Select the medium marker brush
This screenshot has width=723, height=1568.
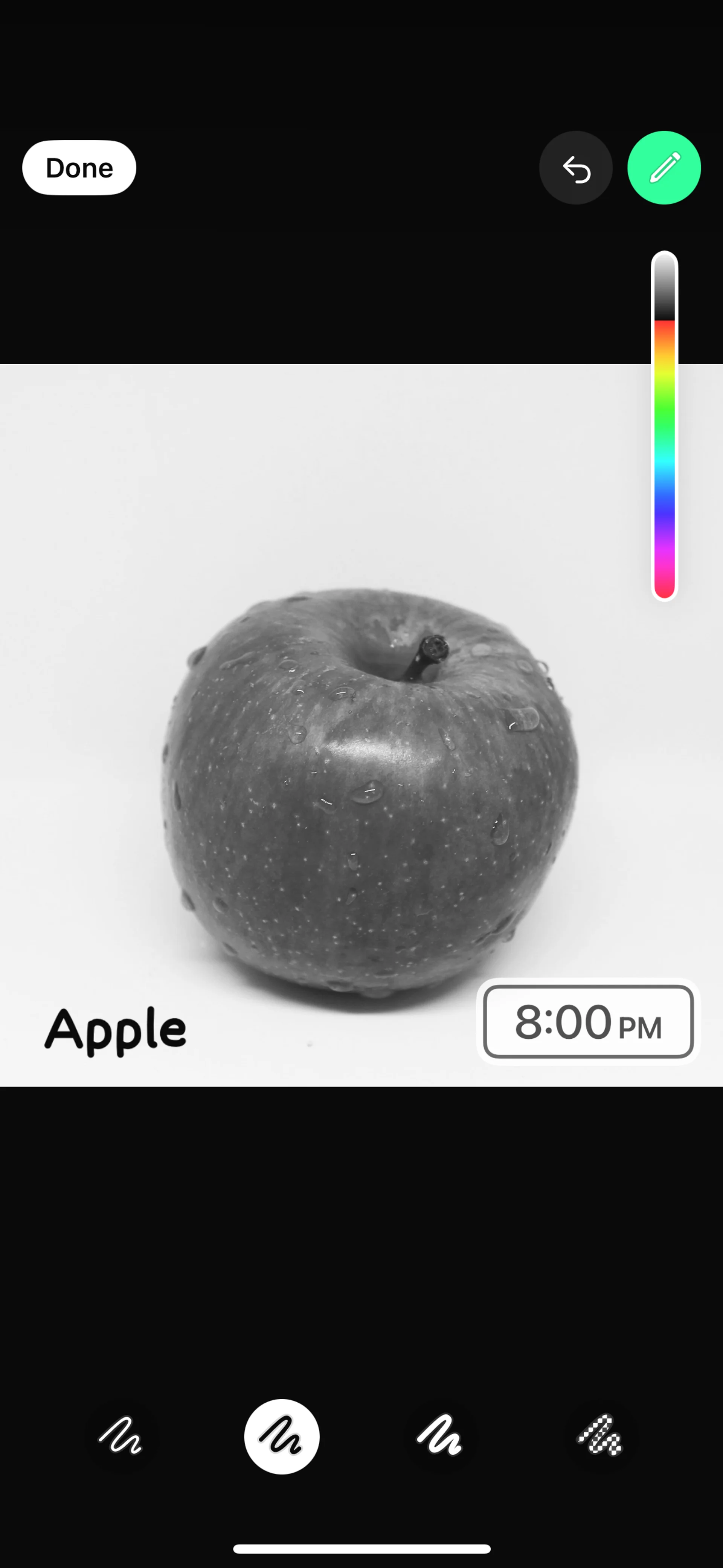tap(282, 1437)
